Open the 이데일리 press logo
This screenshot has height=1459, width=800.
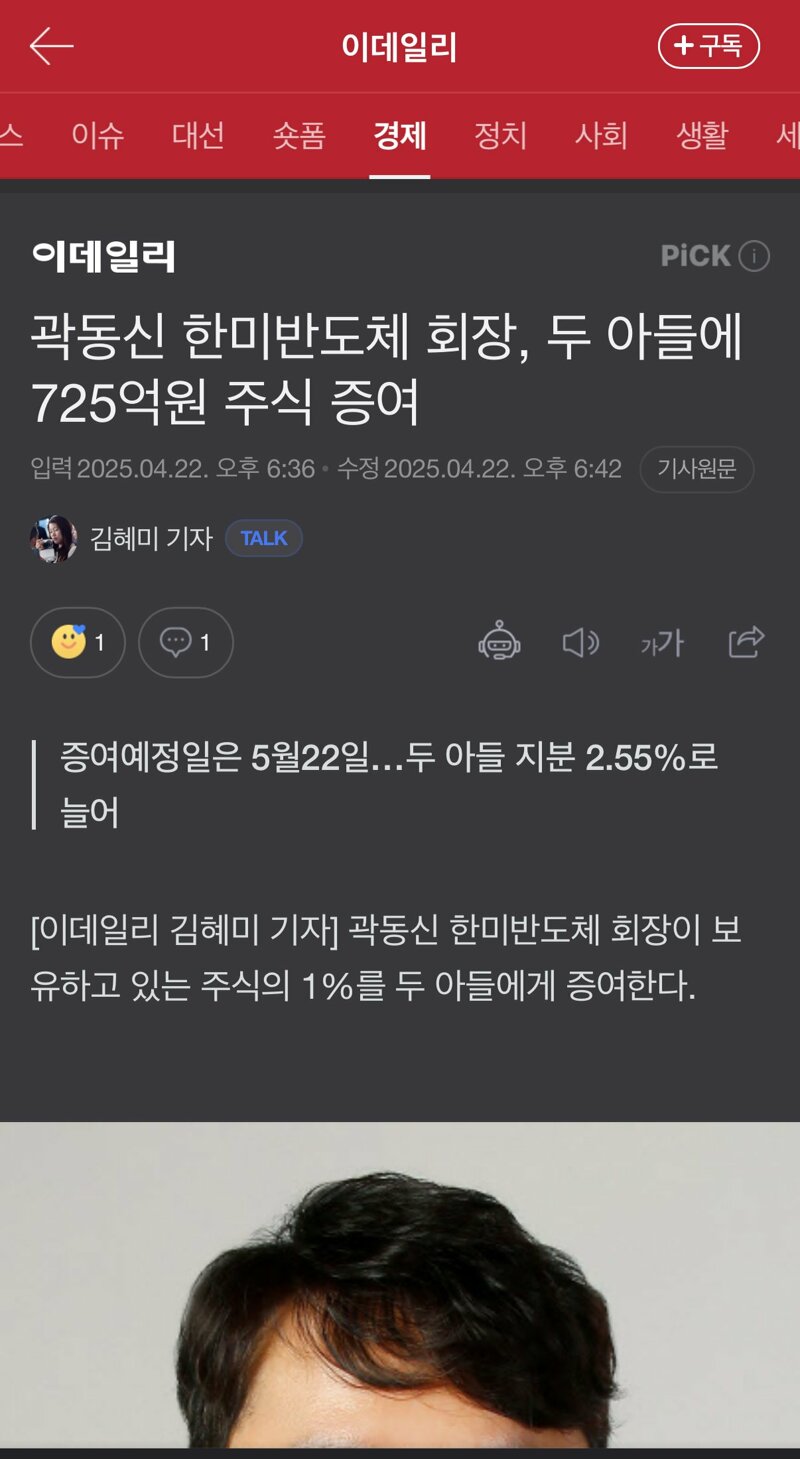[x=103, y=257]
